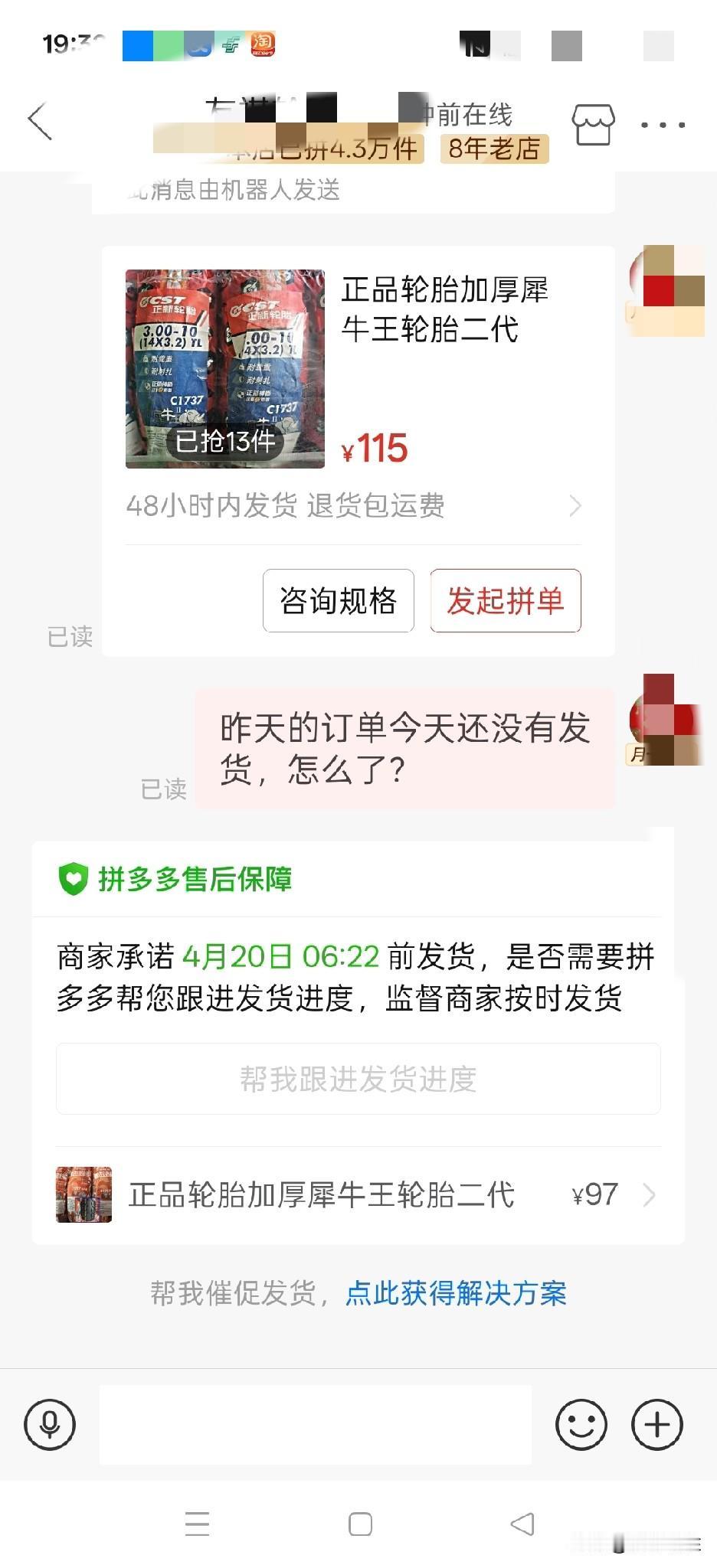Tap the plus icon for more options
The height and width of the screenshot is (1568, 717).
point(656,1424)
